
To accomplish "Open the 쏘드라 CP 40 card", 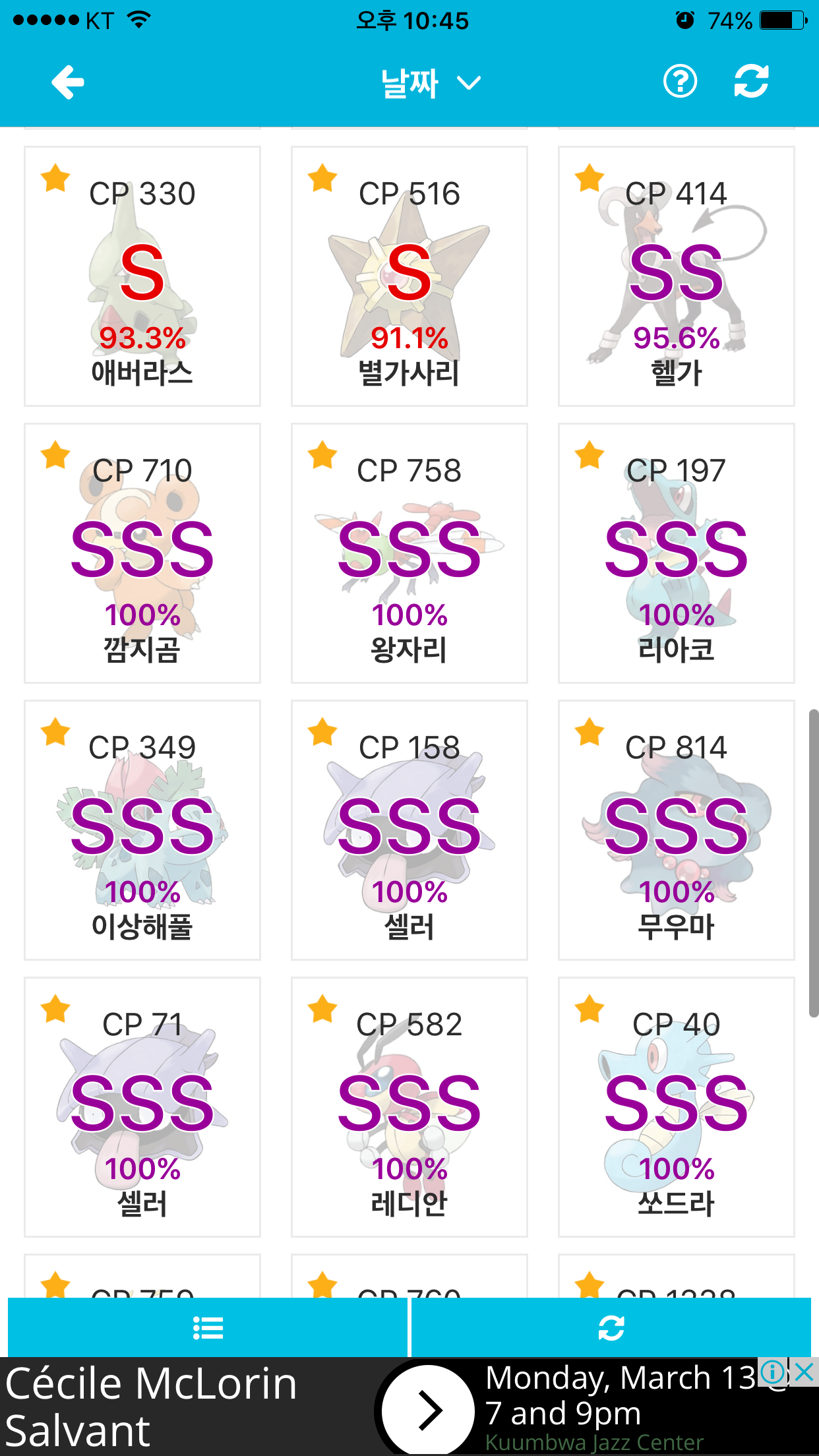I will click(677, 1107).
